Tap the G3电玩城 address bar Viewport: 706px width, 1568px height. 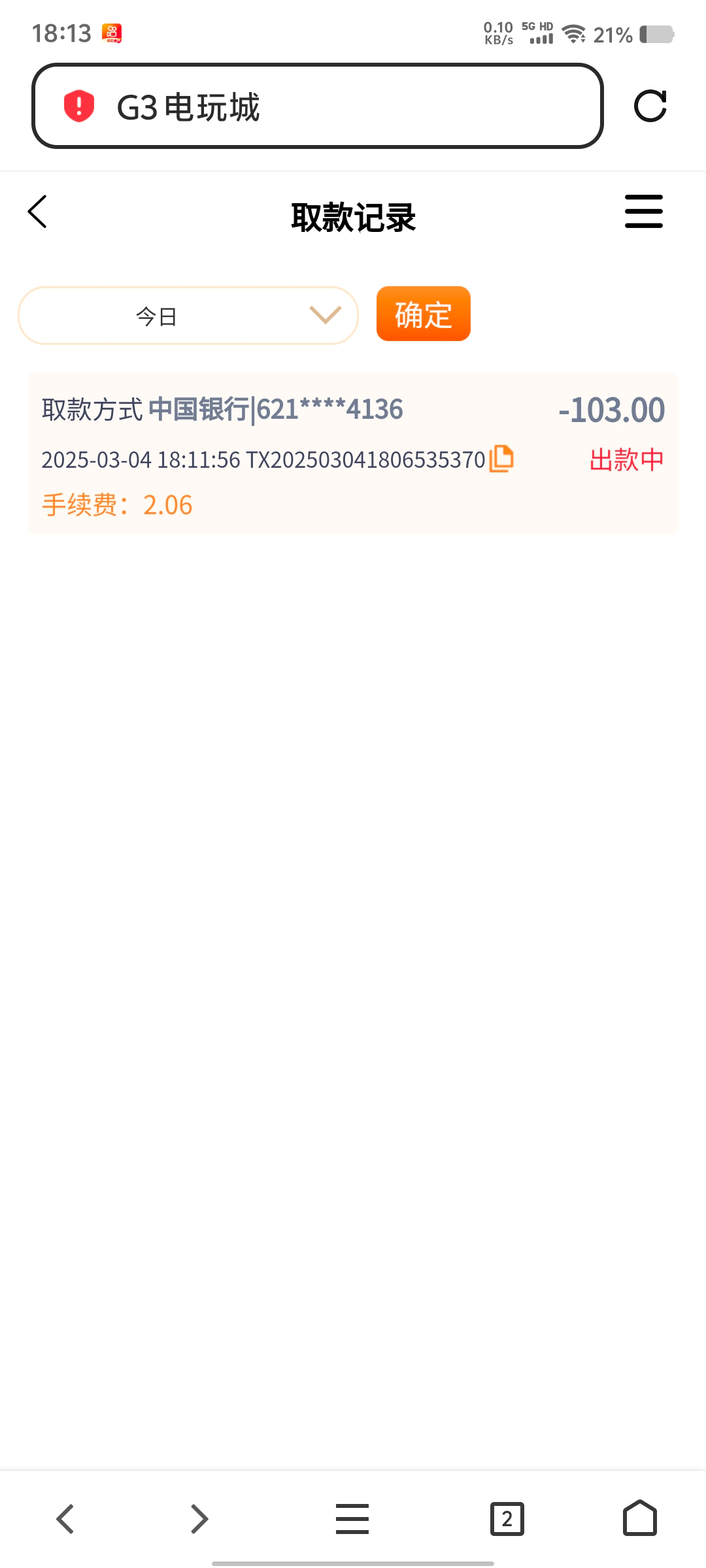coord(317,106)
